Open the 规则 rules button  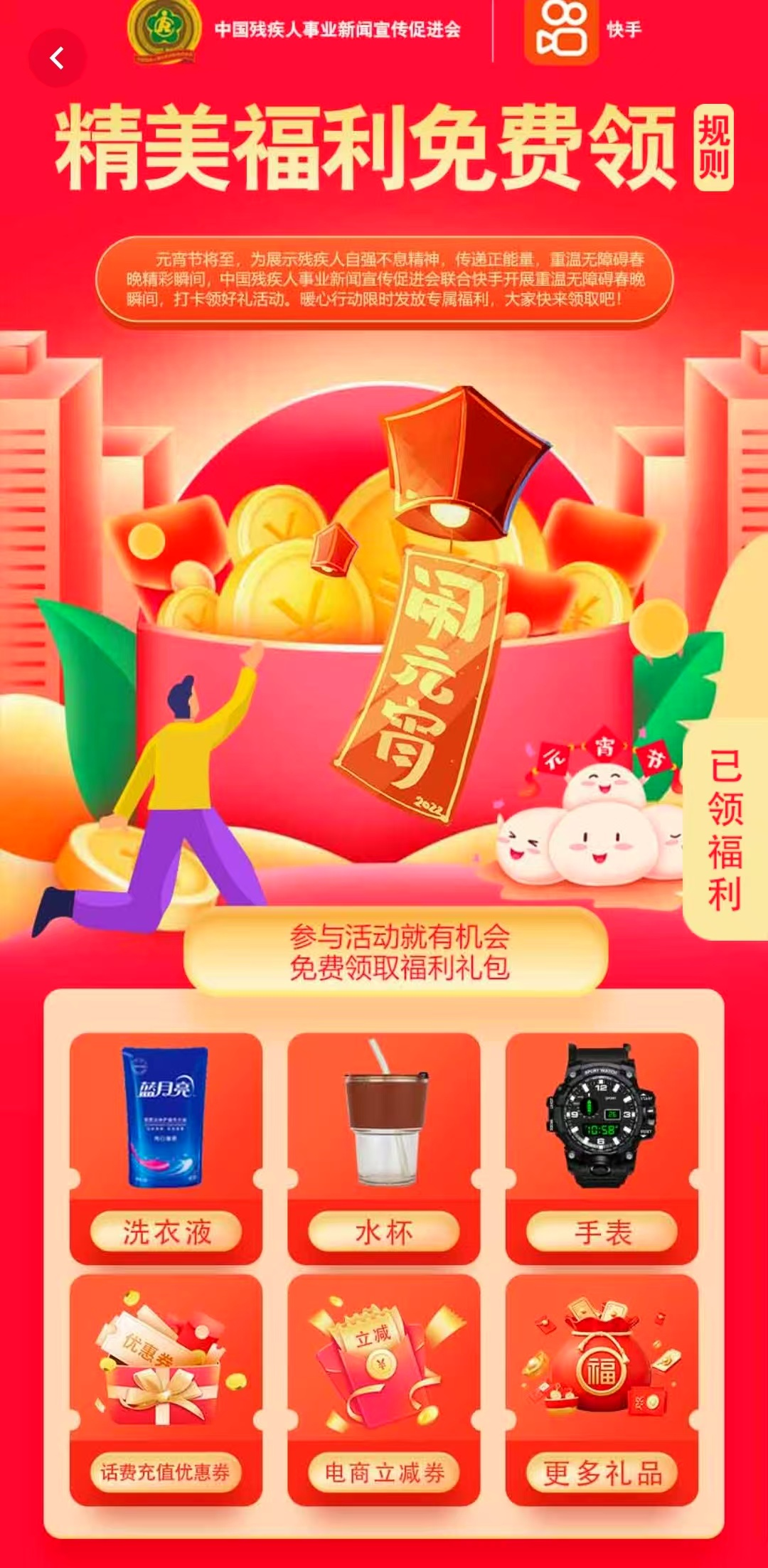tap(713, 148)
